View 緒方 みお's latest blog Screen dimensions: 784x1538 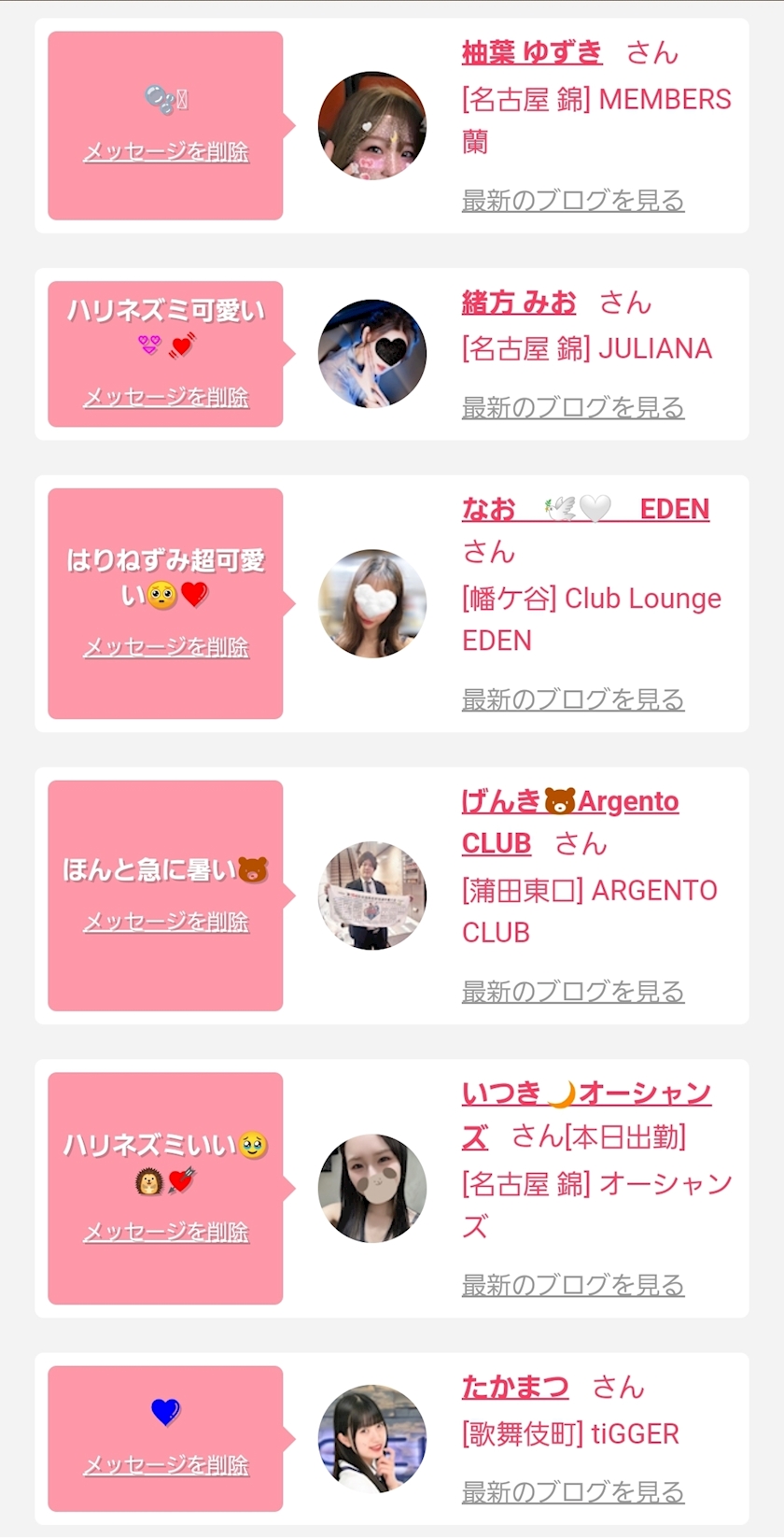(x=573, y=407)
